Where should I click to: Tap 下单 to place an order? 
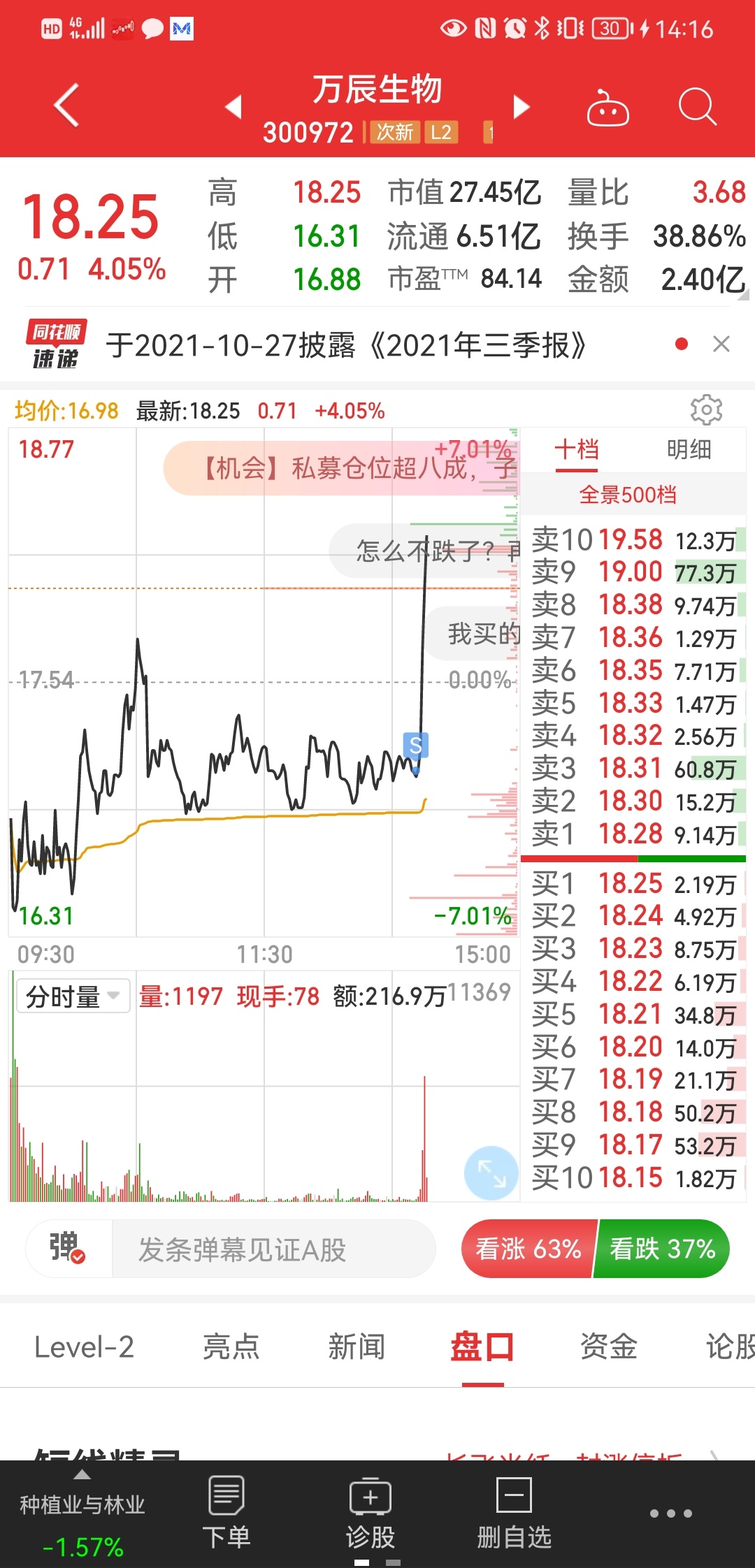pos(226,1513)
